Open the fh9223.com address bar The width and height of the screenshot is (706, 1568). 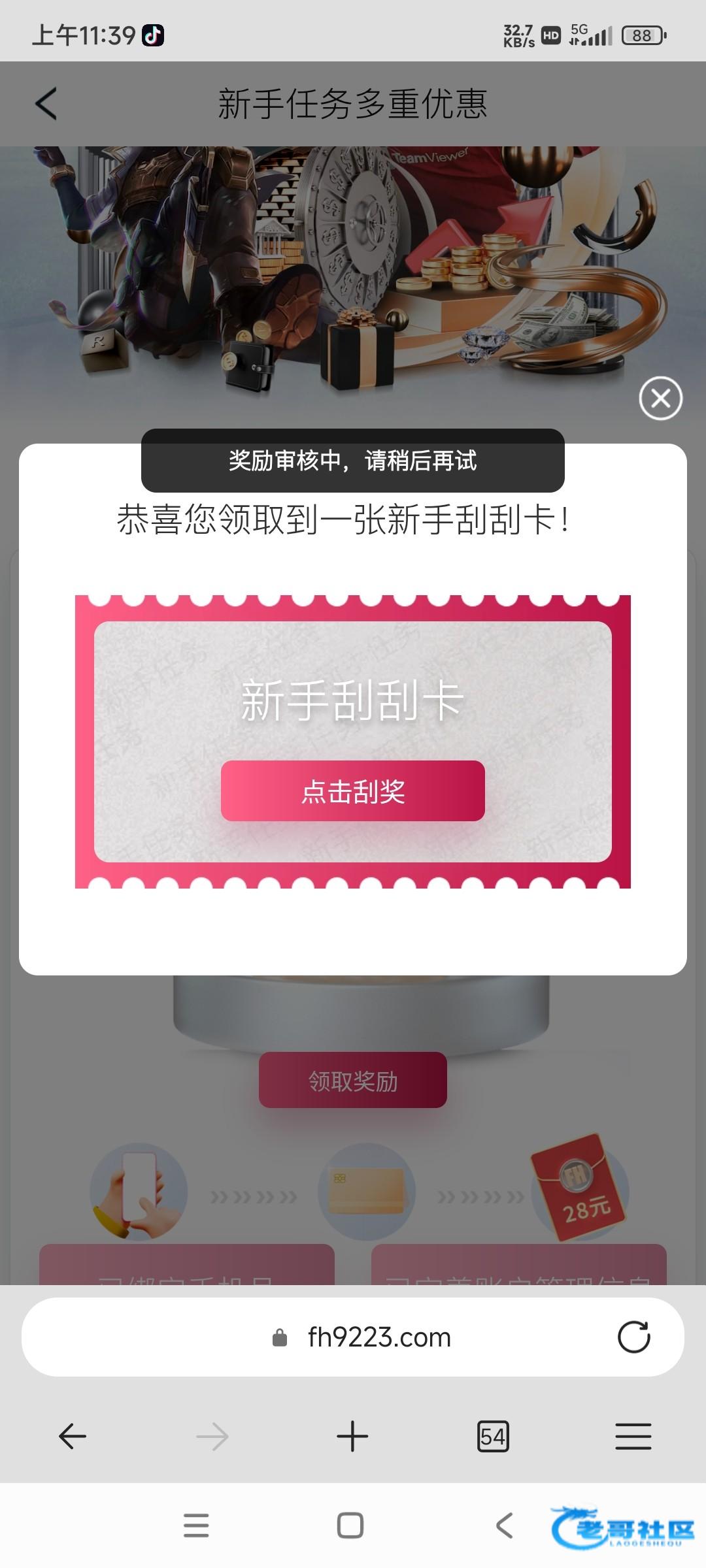[353, 1337]
